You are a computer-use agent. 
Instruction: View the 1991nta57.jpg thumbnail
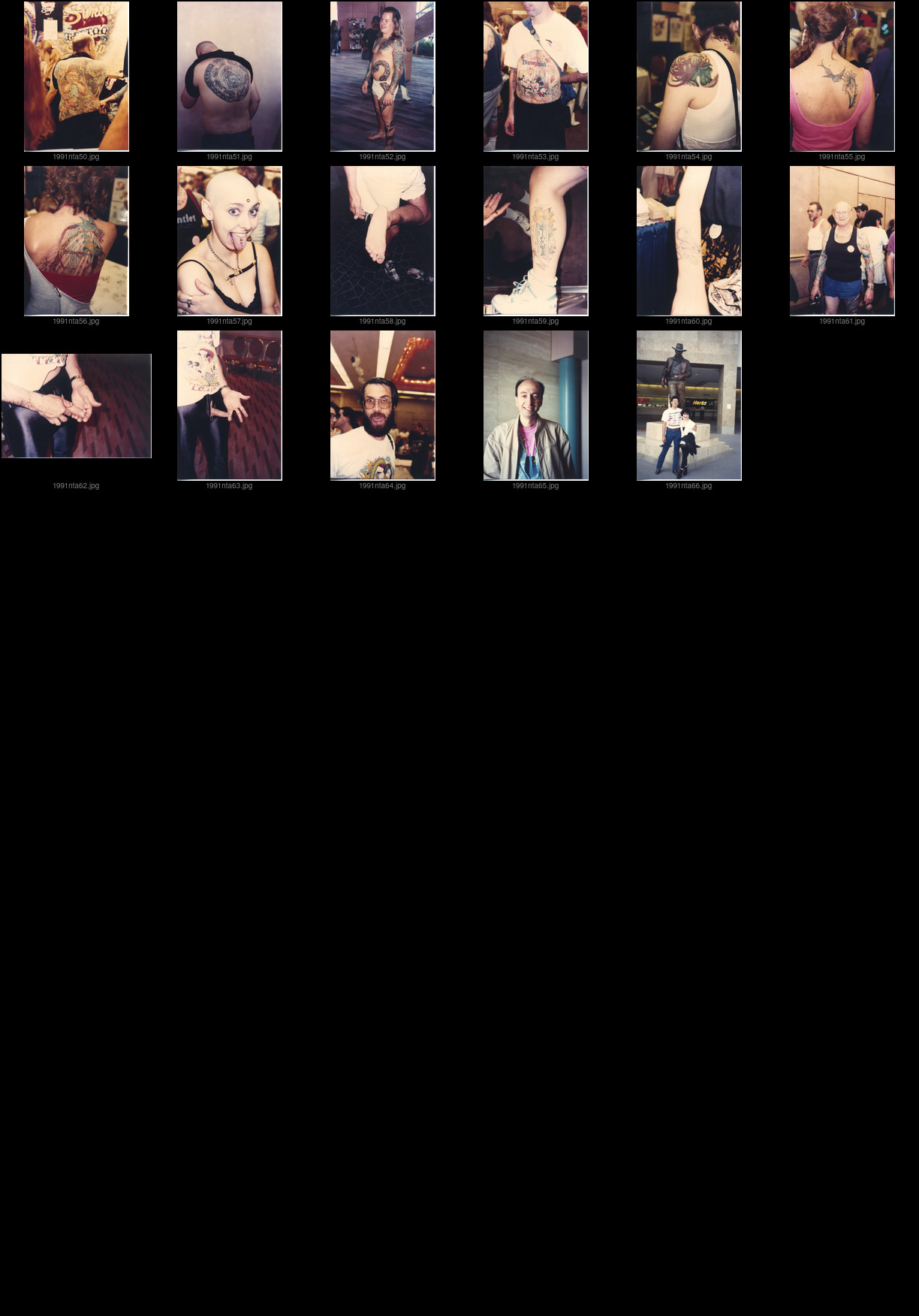coord(230,240)
